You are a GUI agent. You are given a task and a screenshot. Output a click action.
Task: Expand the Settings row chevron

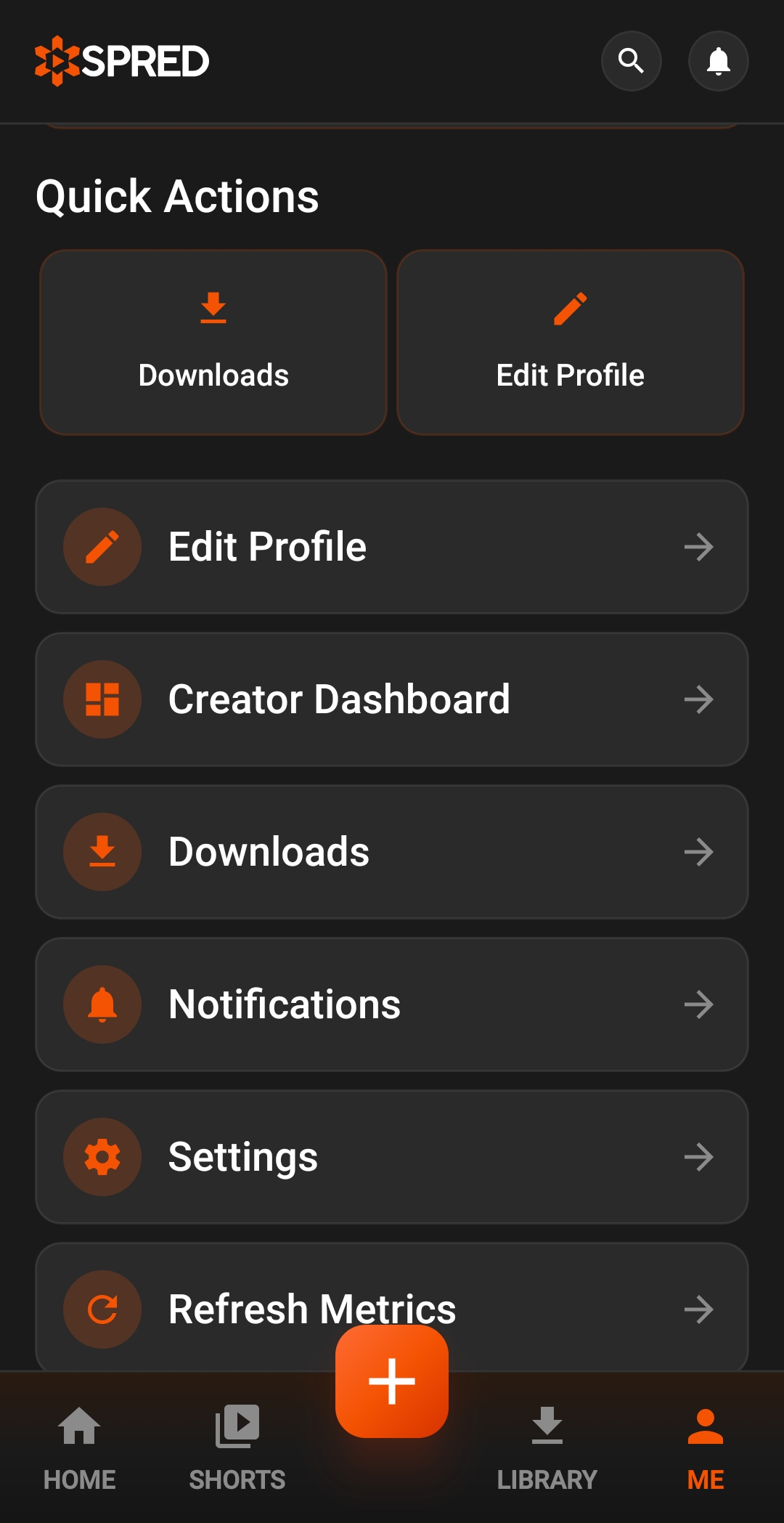point(699,1156)
